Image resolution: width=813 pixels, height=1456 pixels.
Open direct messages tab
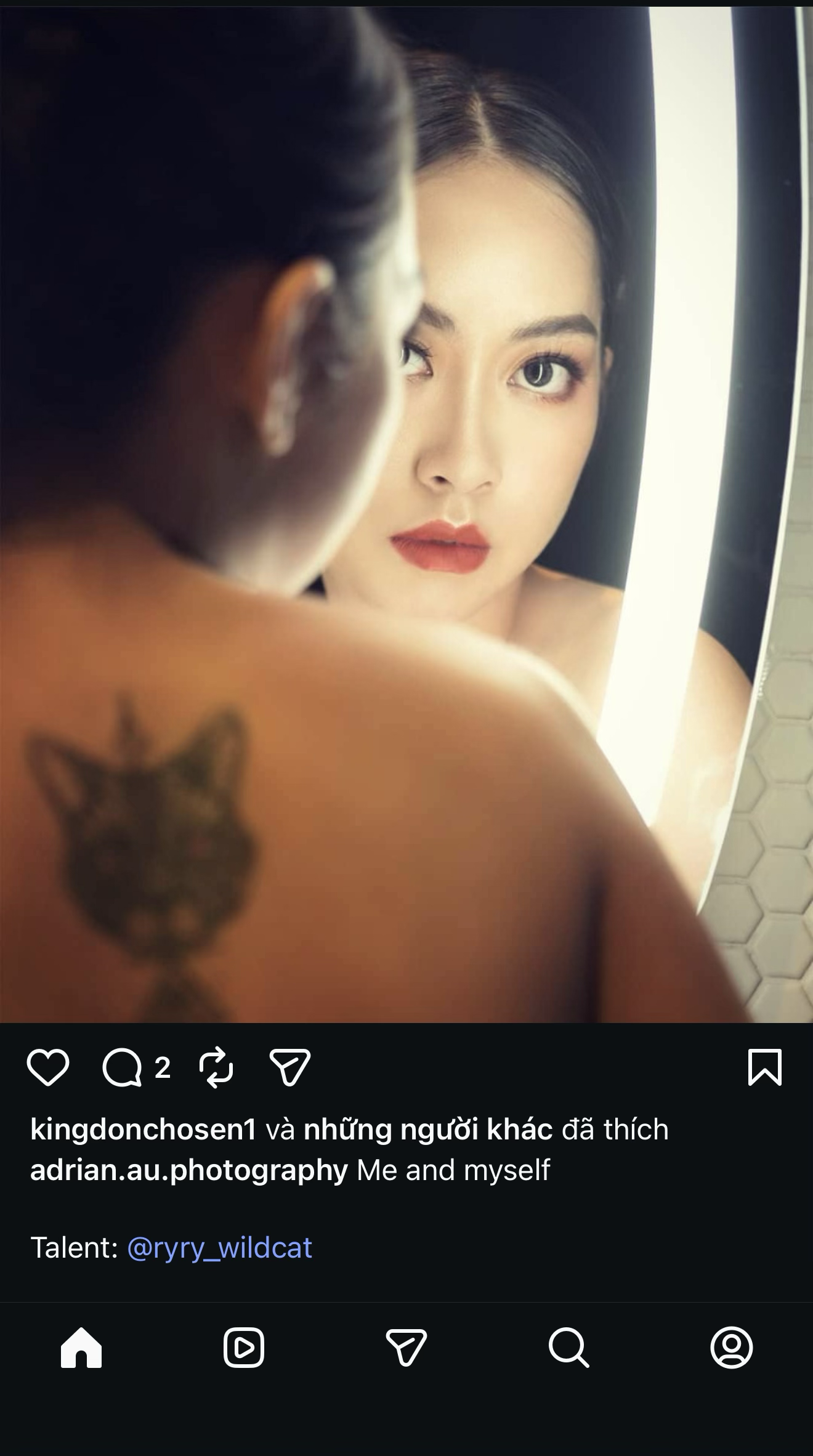tap(406, 1348)
